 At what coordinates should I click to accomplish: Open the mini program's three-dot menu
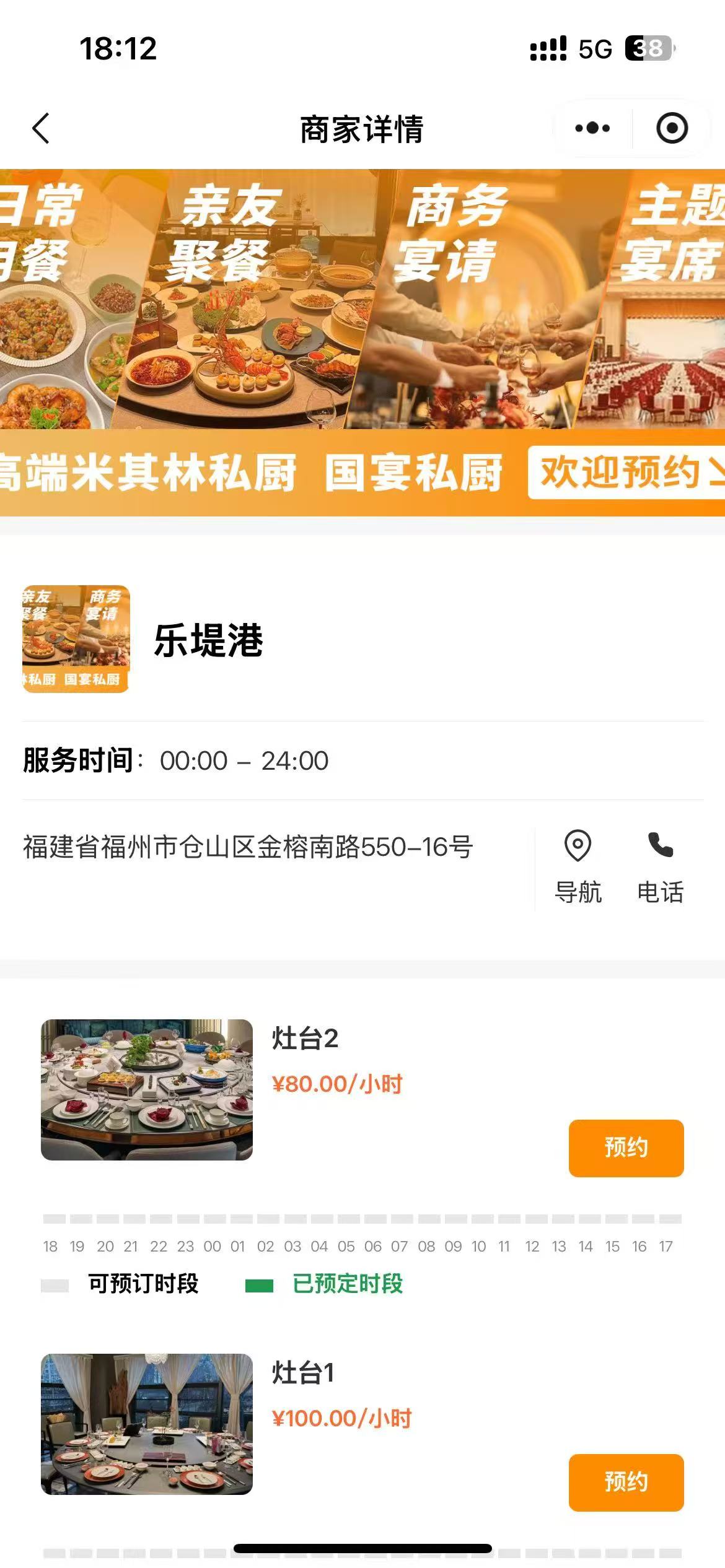pyautogui.click(x=592, y=129)
